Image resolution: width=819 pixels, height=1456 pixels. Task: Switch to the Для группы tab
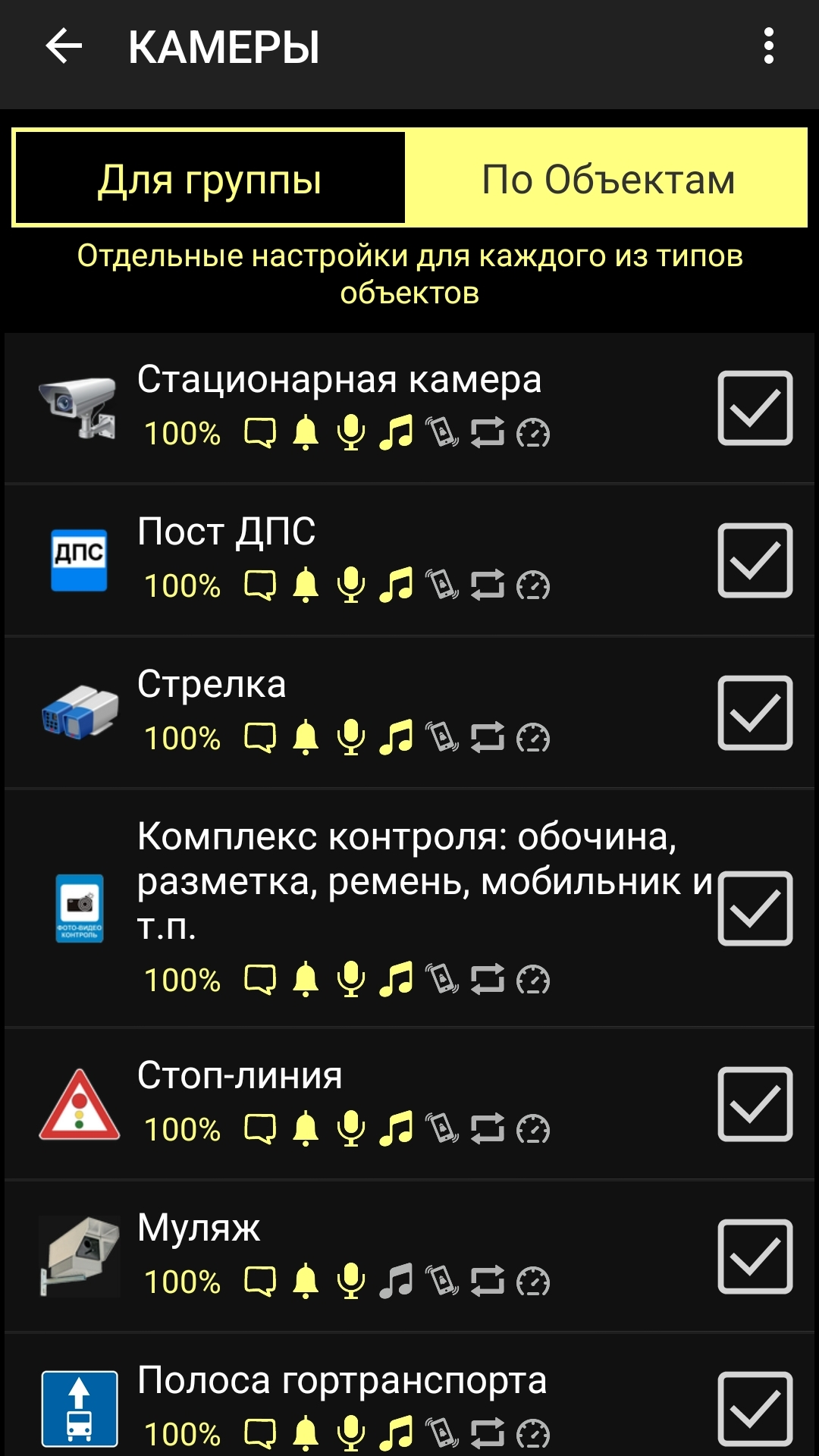click(x=209, y=179)
